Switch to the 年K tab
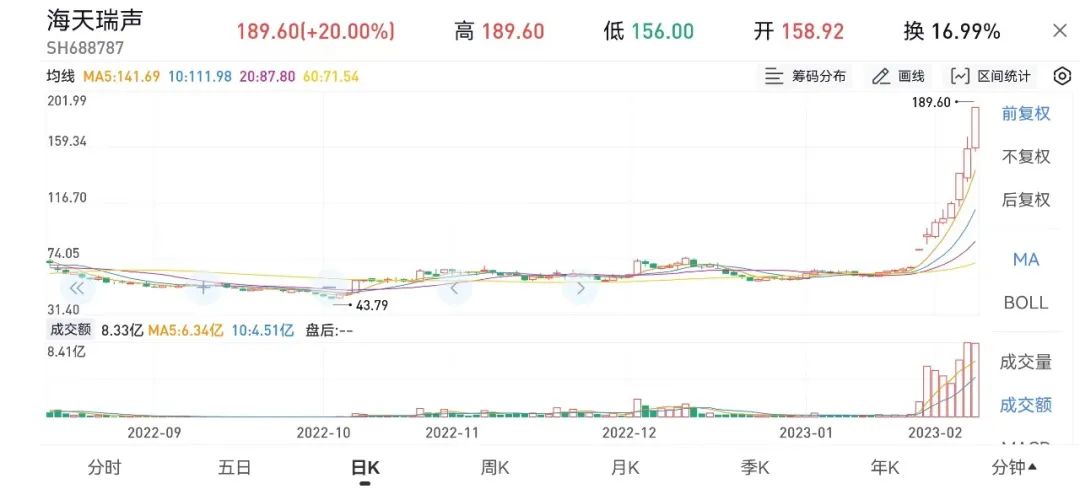This screenshot has height=489, width=1080. point(885,467)
